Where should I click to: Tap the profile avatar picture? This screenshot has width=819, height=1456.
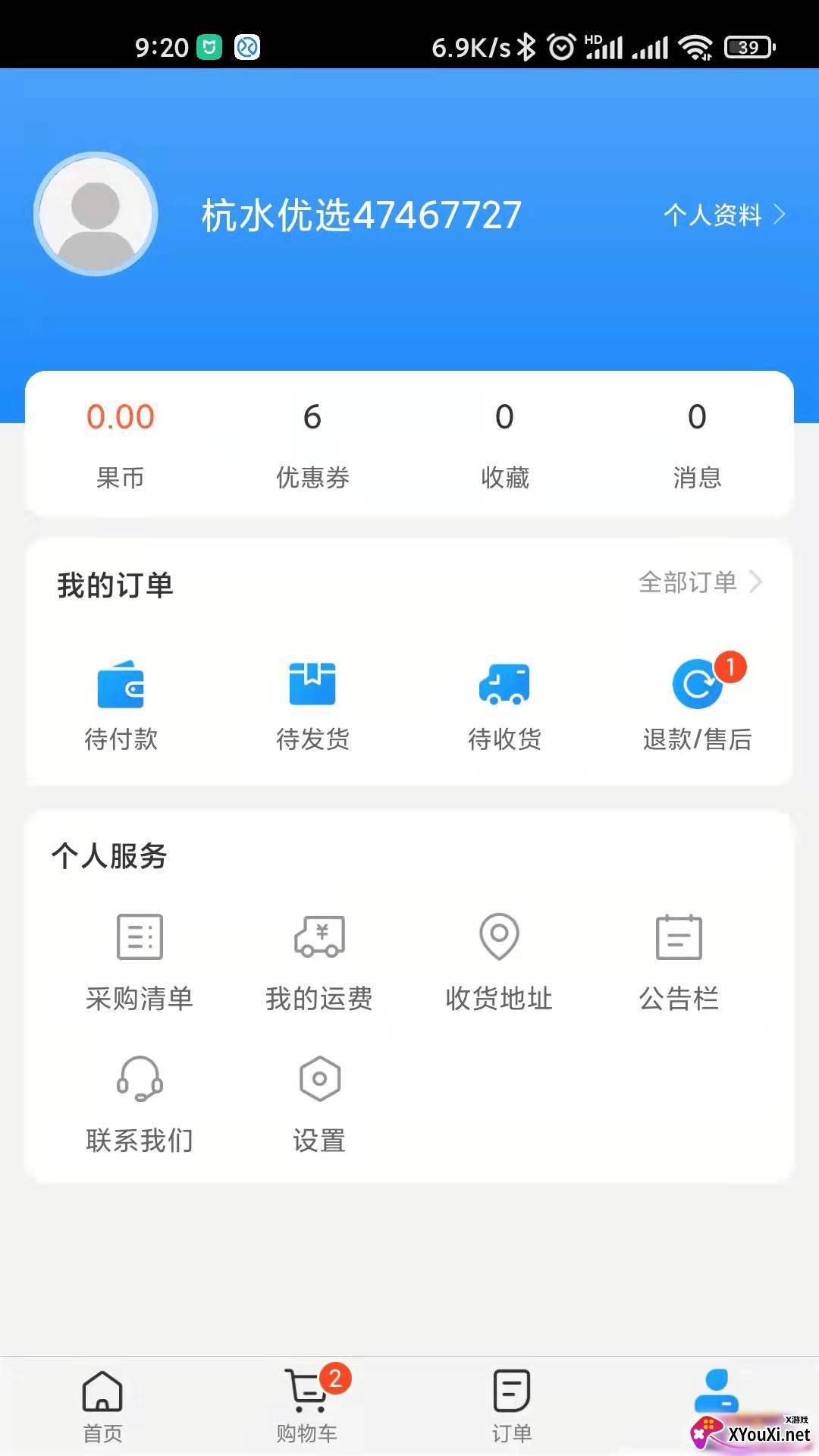pyautogui.click(x=96, y=215)
